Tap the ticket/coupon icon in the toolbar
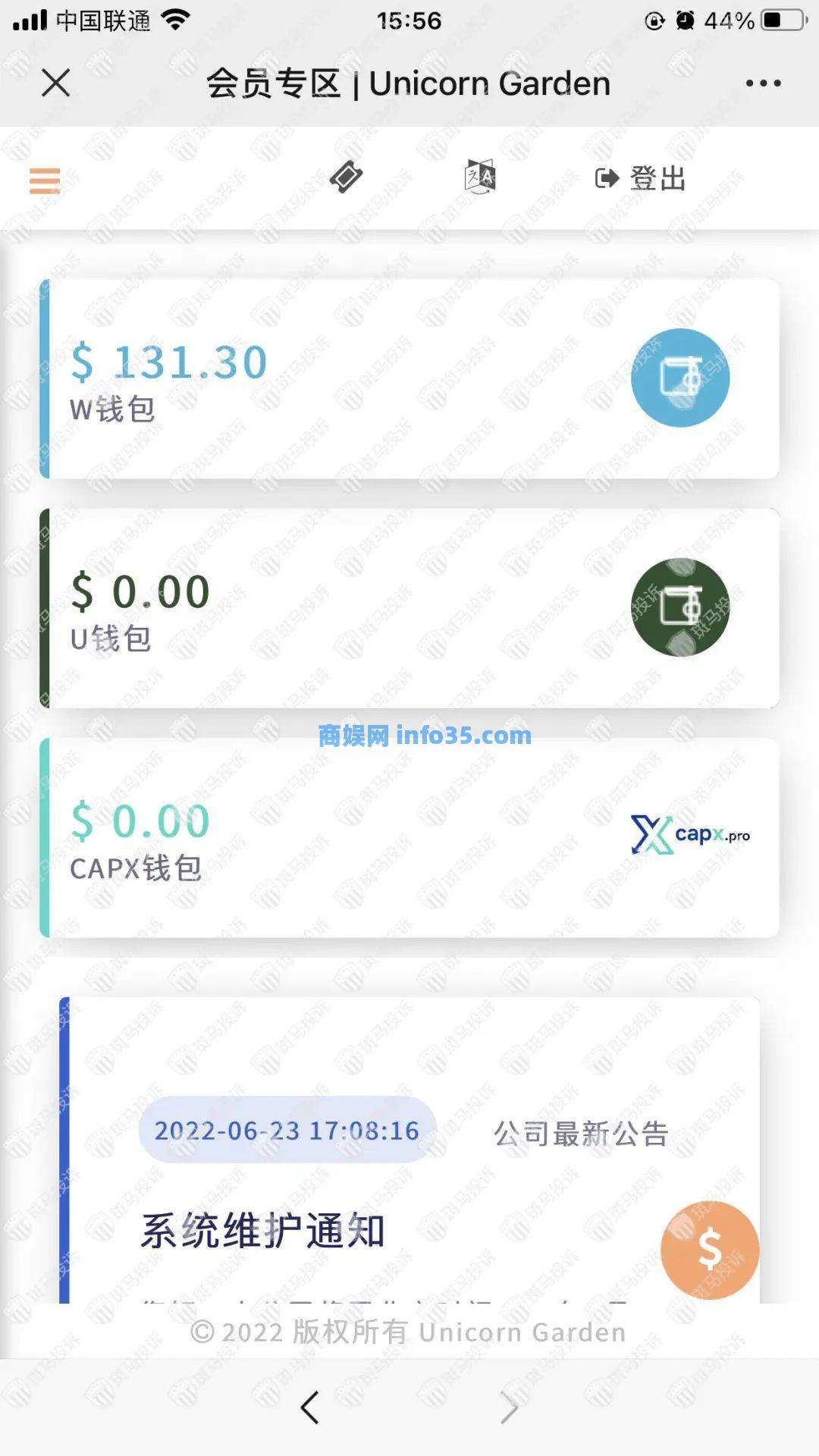This screenshot has width=819, height=1456. 345,178
